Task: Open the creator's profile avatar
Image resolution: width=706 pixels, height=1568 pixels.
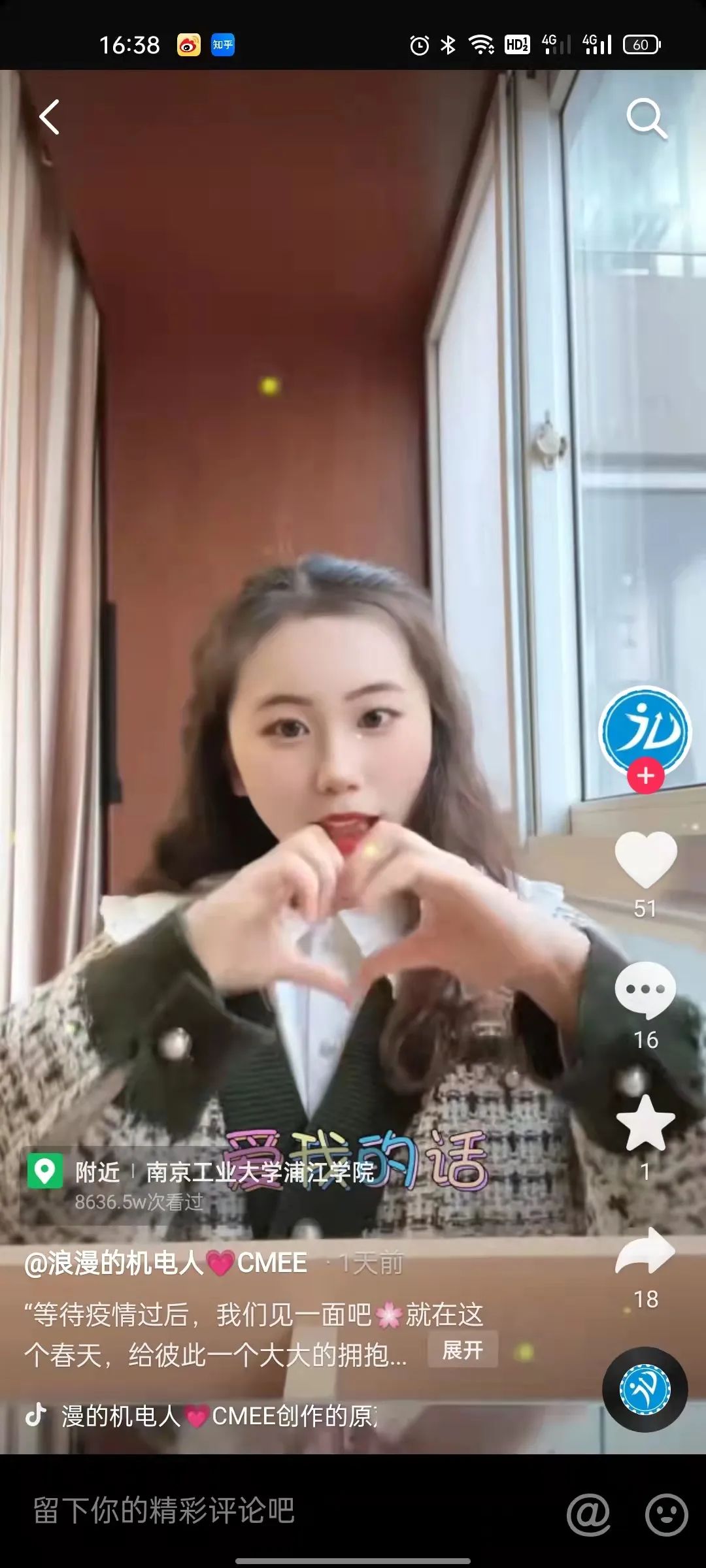Action: coord(645,730)
